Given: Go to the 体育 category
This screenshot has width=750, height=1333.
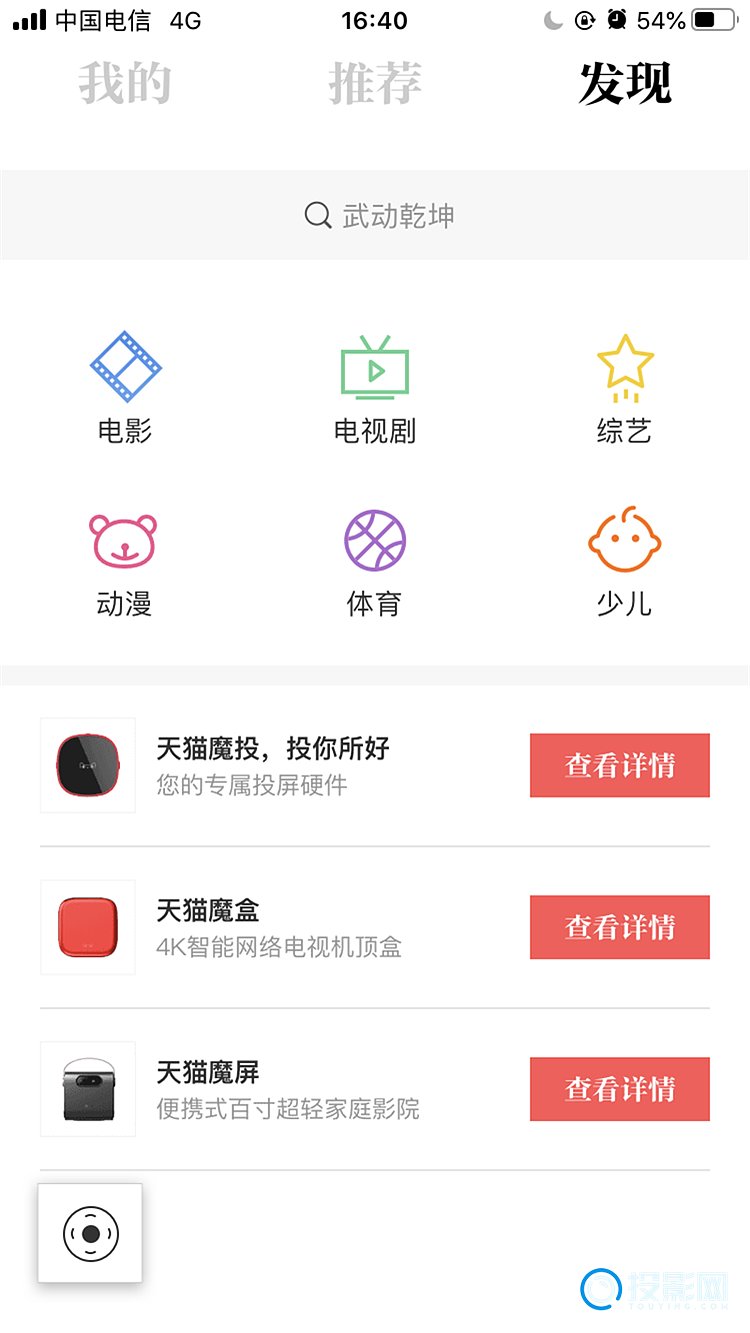Looking at the screenshot, I should coord(375,562).
